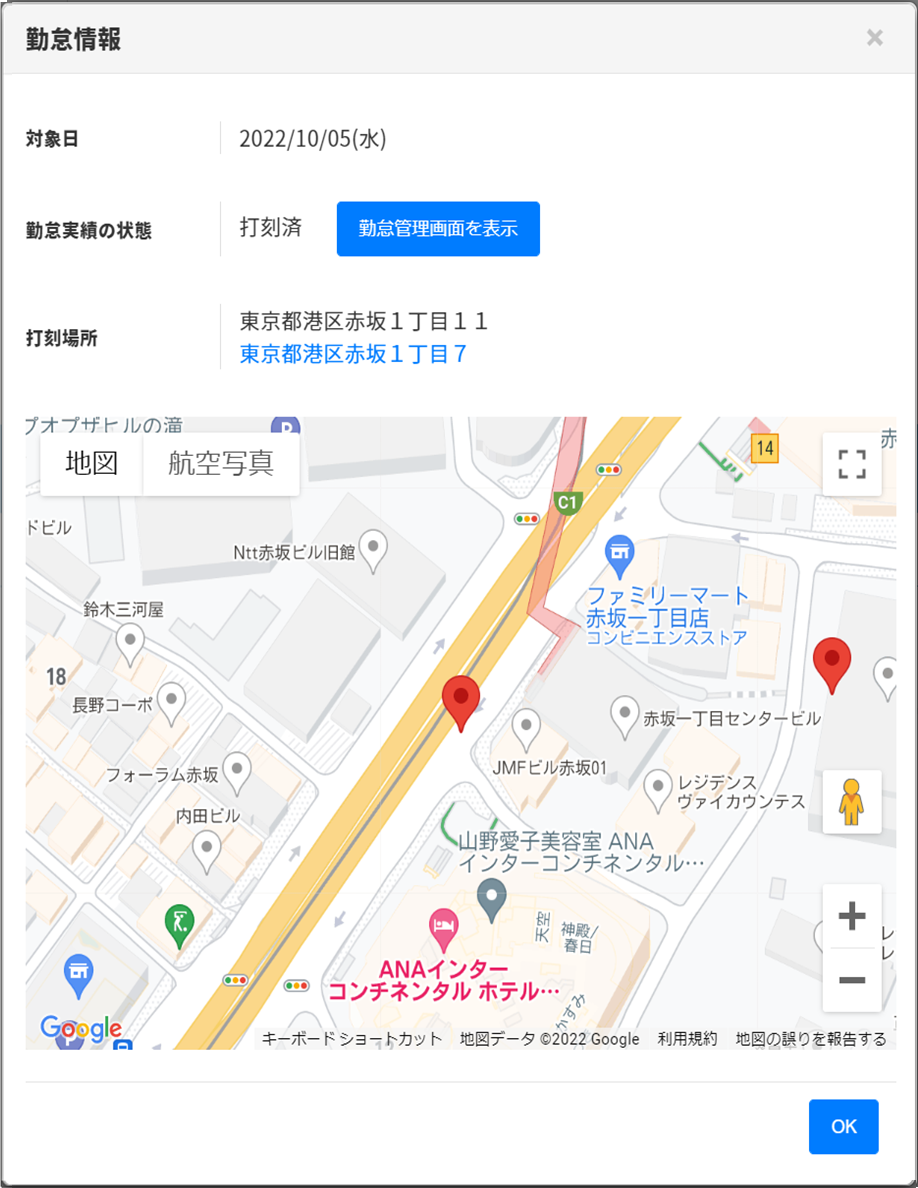Select the Street View pegman
The width and height of the screenshot is (918, 1188).
pos(851,802)
